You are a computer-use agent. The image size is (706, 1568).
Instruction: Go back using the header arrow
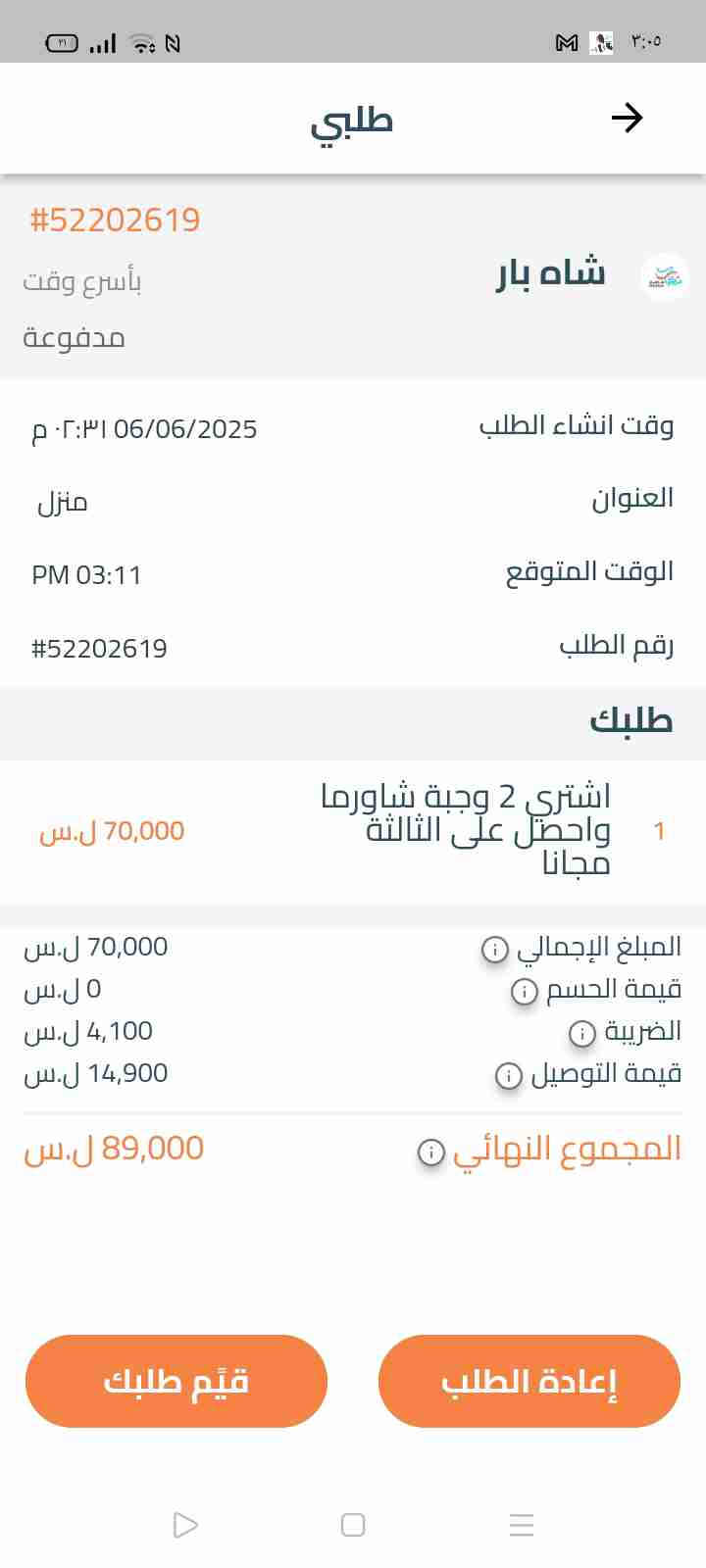(x=627, y=119)
